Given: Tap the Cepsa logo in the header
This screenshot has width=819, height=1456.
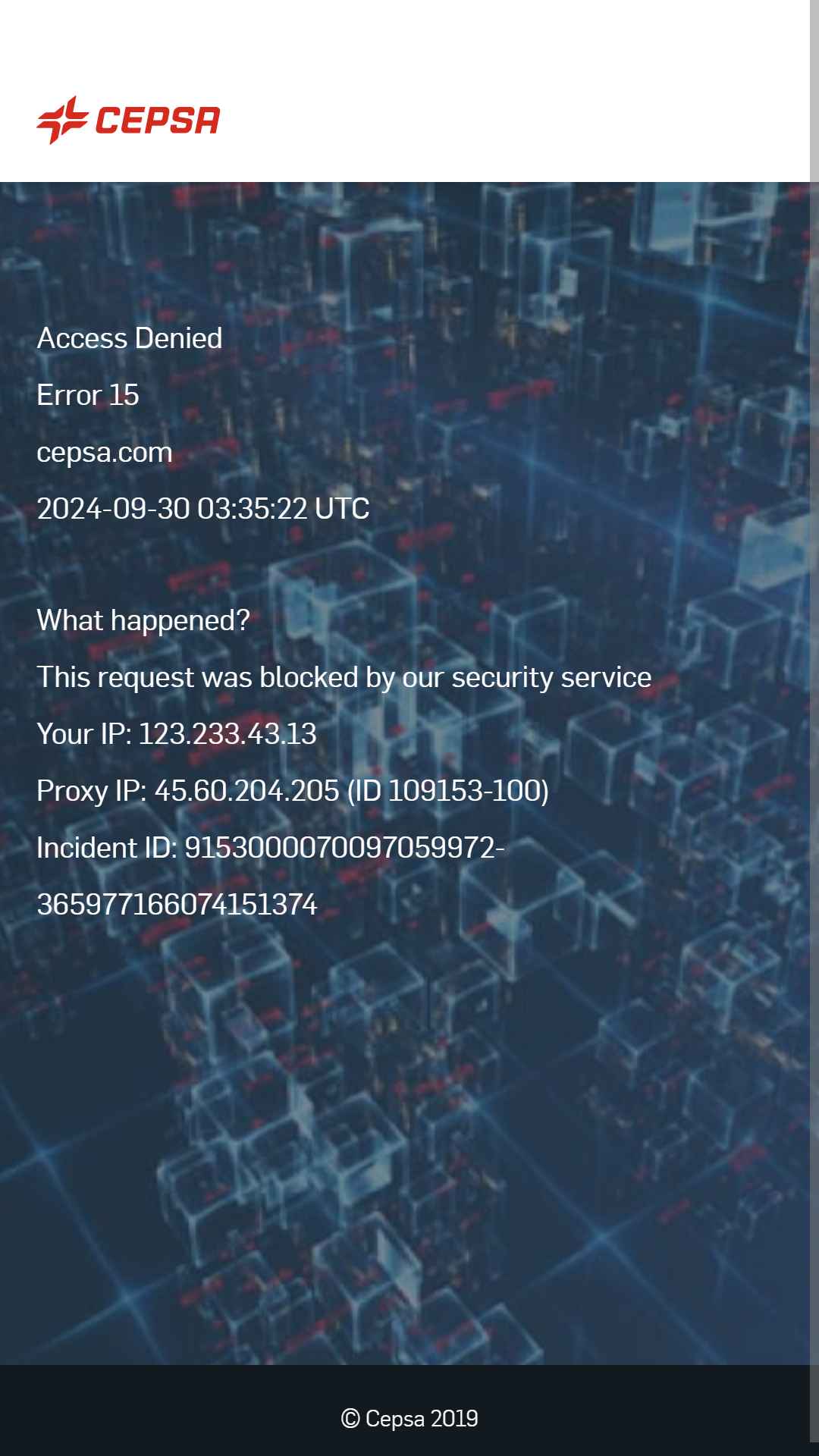Looking at the screenshot, I should pos(128,120).
